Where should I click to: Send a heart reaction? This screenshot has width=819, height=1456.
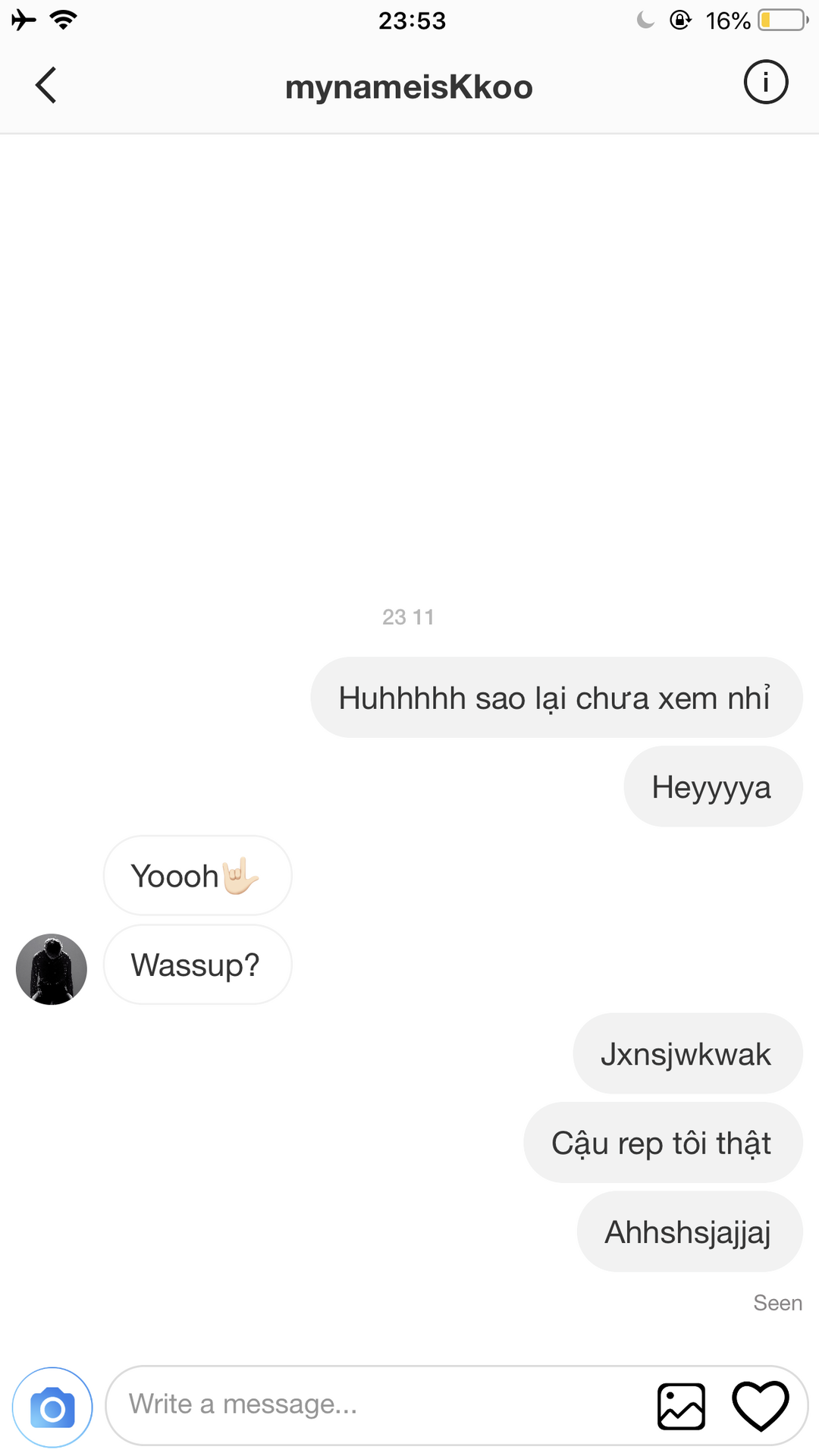click(x=761, y=1405)
